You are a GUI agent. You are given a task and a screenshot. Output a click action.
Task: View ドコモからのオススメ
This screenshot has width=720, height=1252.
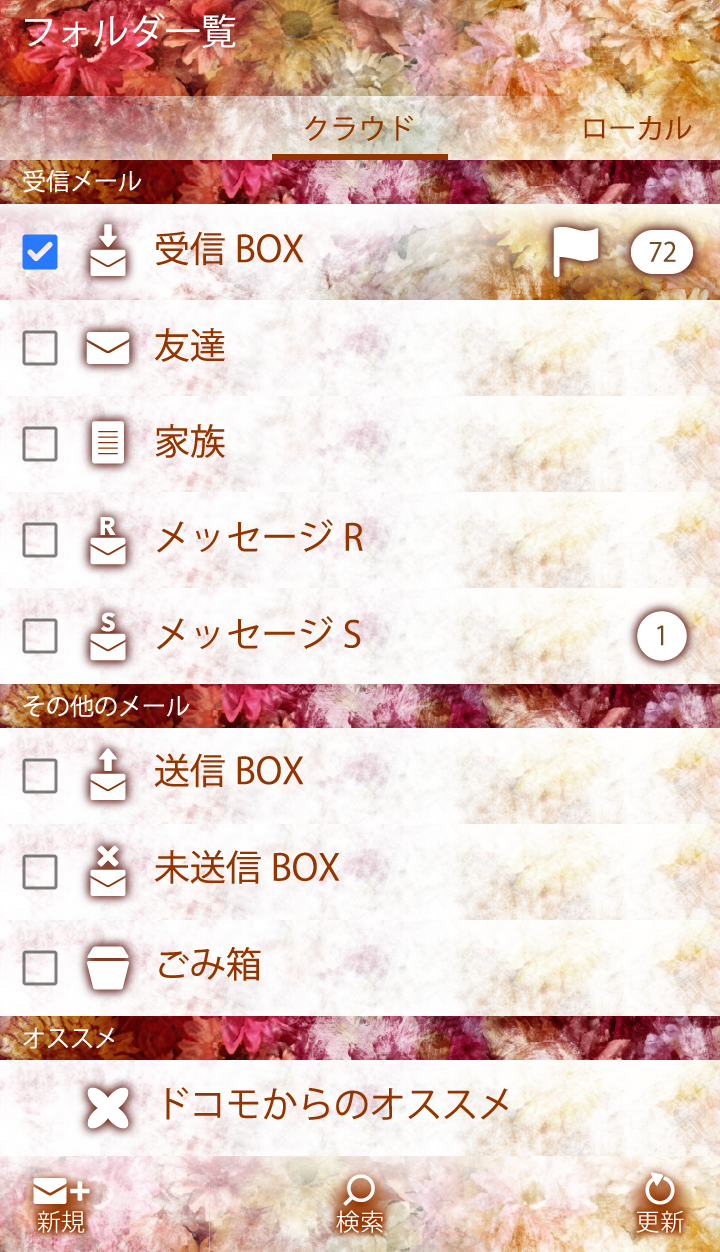[333, 1105]
